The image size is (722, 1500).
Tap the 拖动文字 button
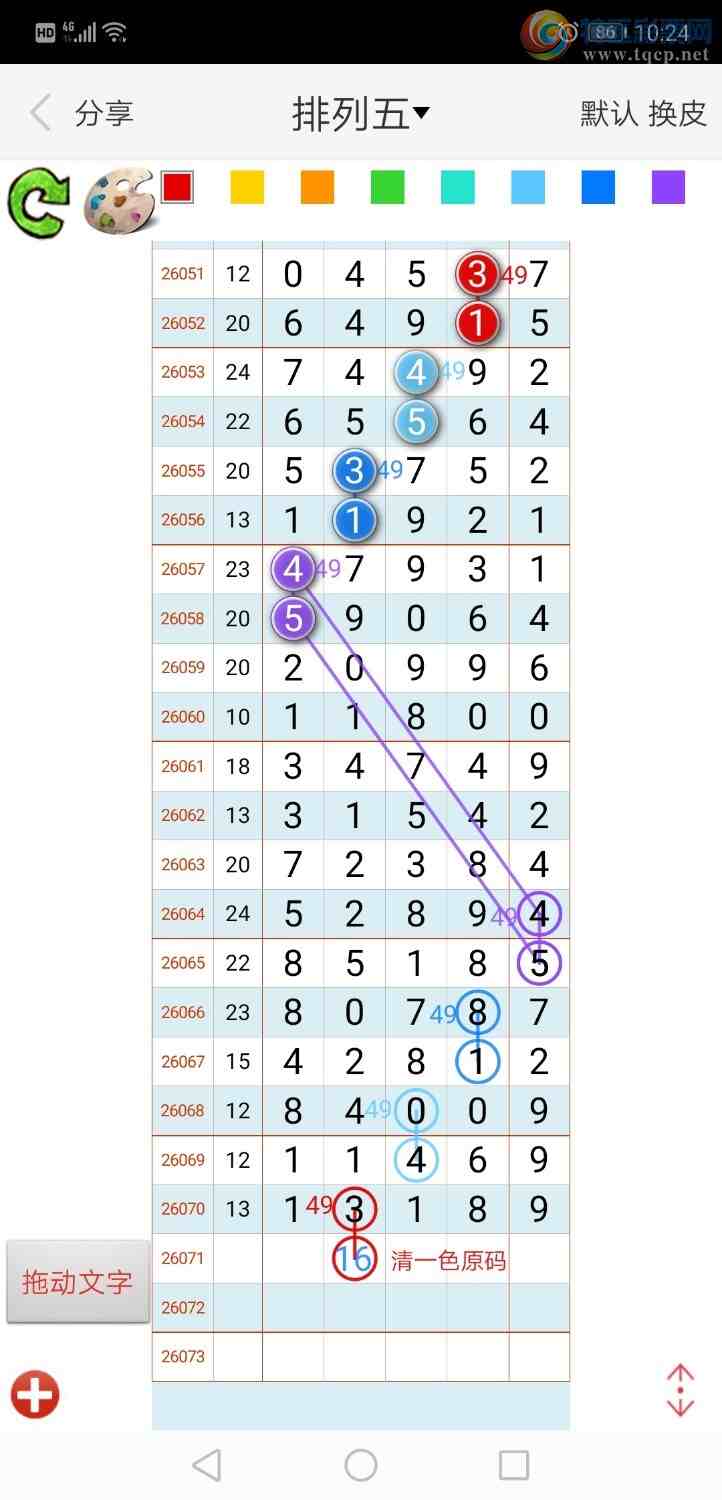click(x=78, y=1282)
